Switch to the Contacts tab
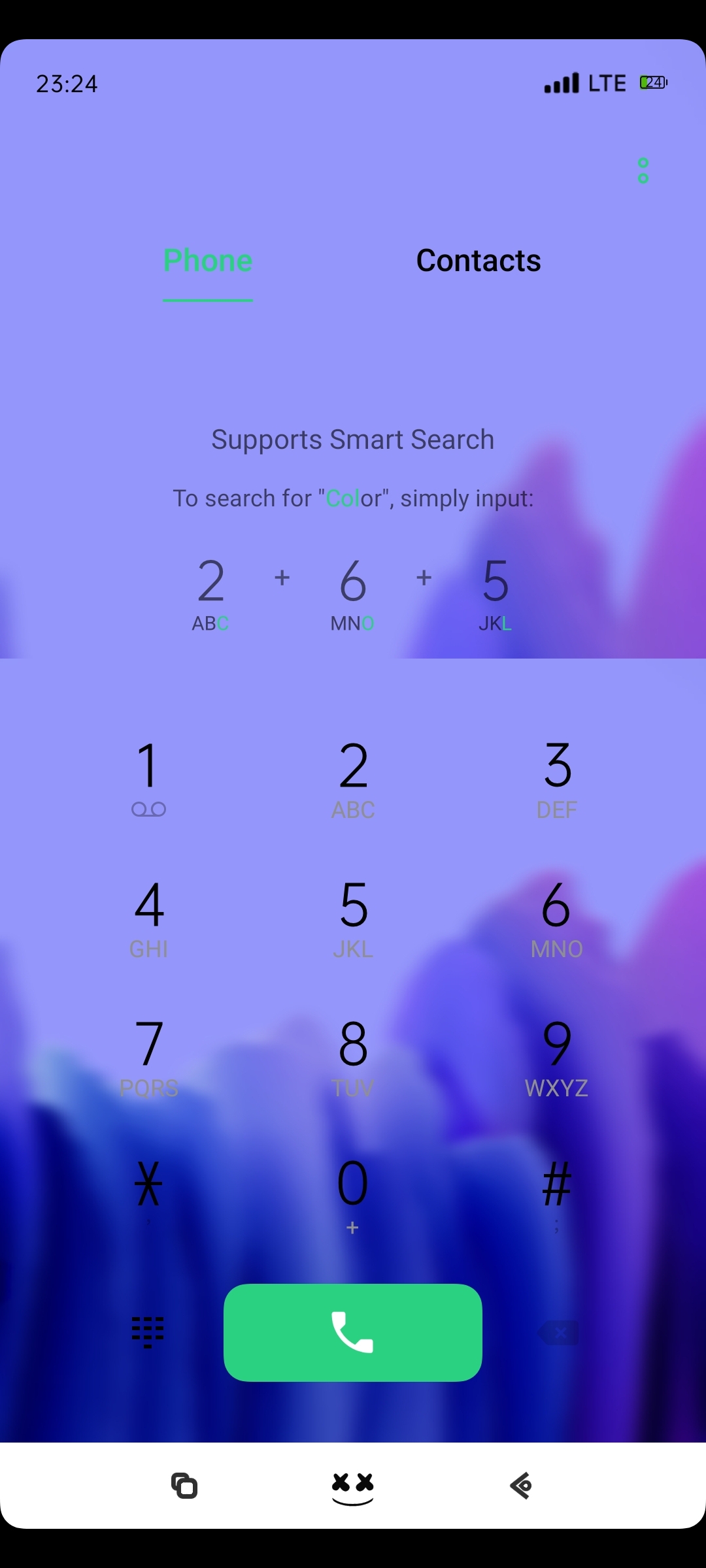Screen dimensions: 706x1568 point(479,261)
